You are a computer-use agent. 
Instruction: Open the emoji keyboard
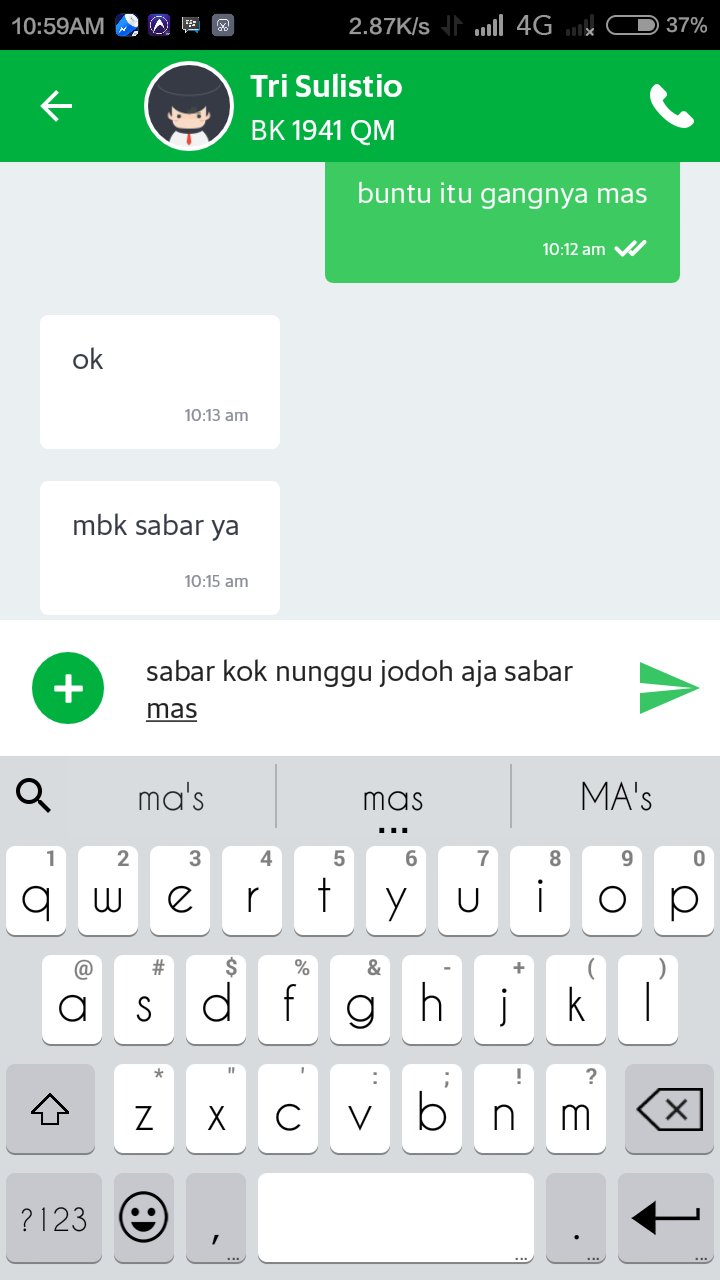(x=144, y=1218)
